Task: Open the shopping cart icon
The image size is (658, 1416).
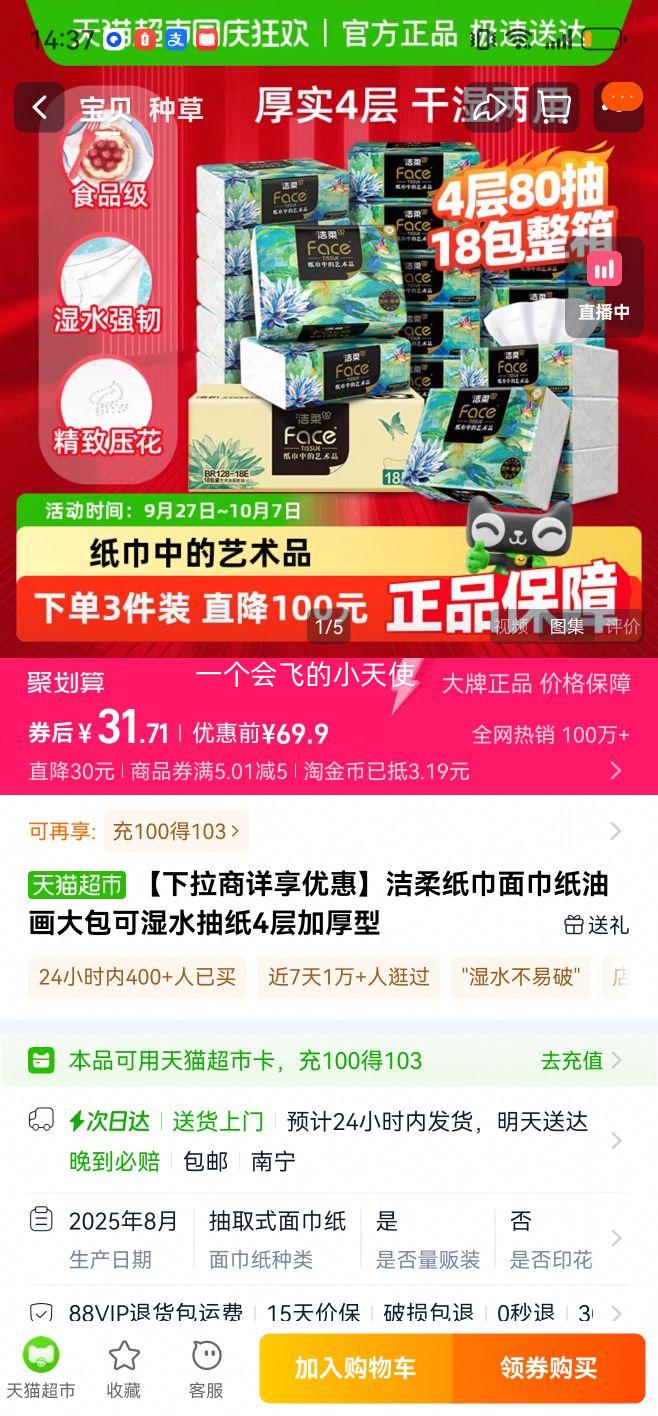Action: [x=554, y=108]
